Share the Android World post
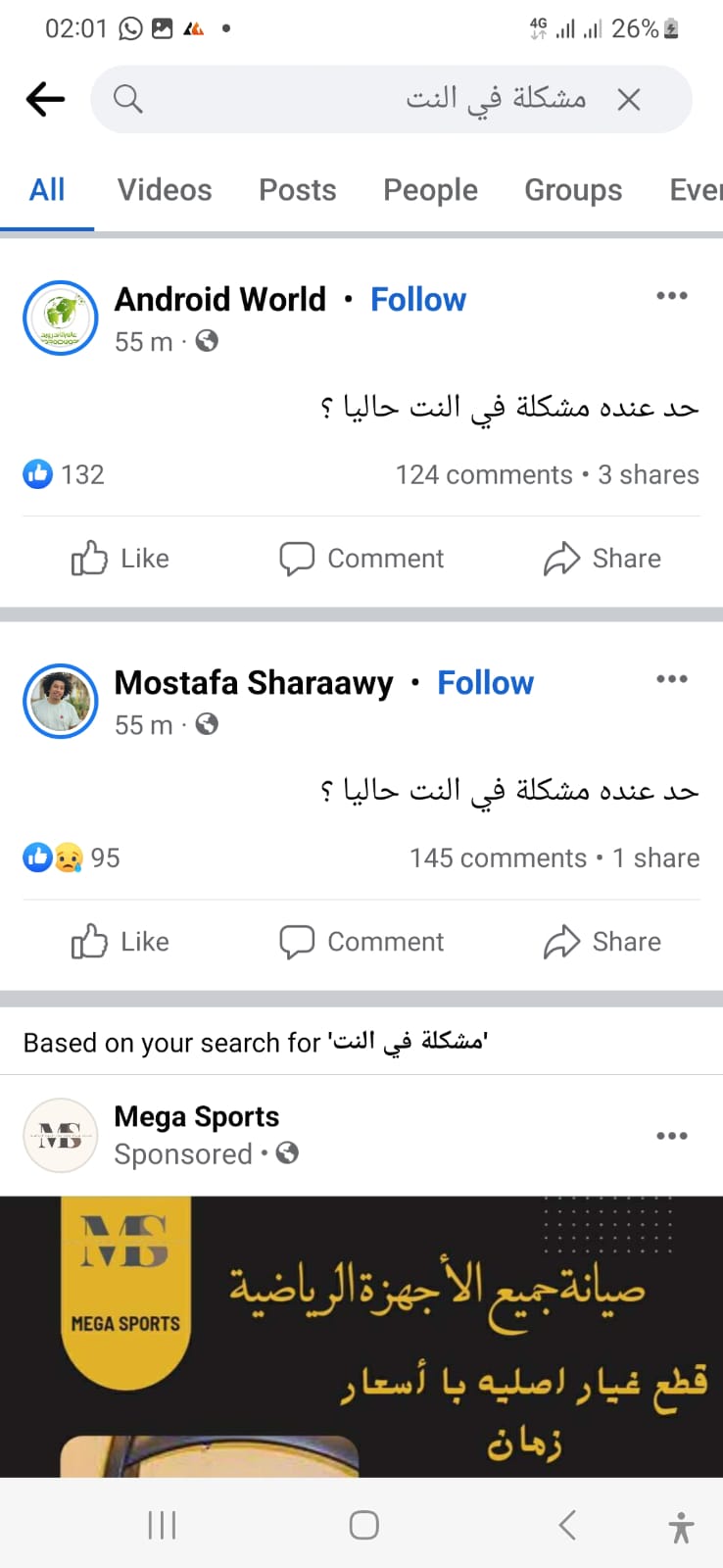 pyautogui.click(x=602, y=559)
